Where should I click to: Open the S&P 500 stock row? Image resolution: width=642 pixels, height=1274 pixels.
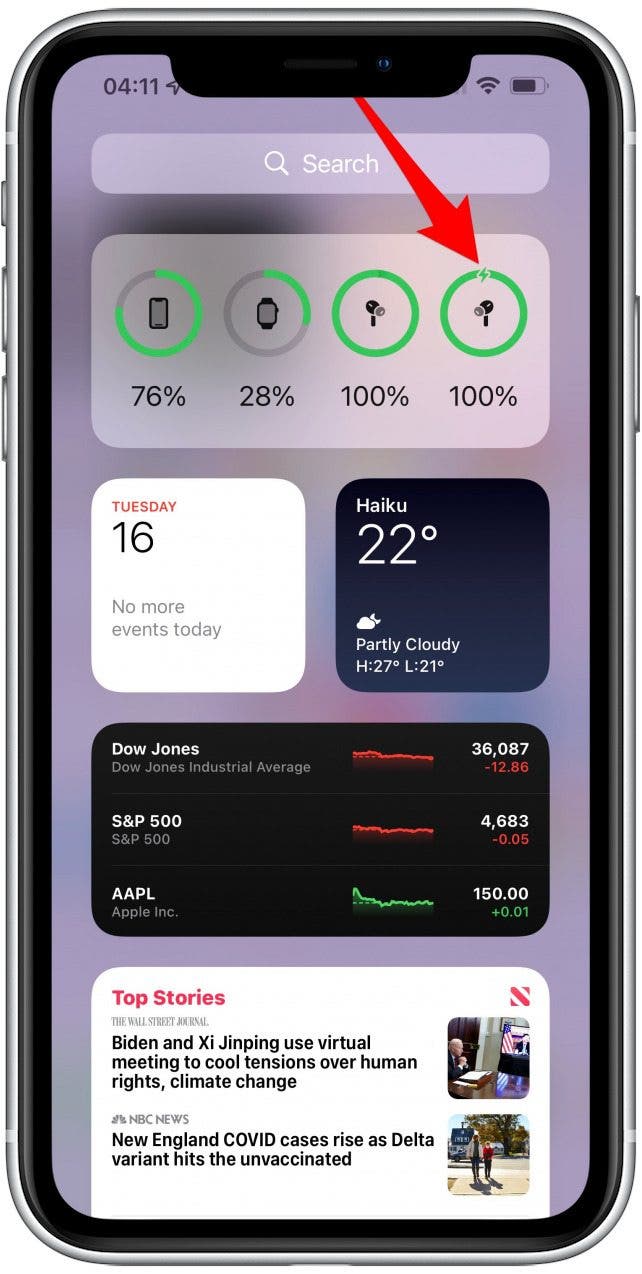point(320,830)
